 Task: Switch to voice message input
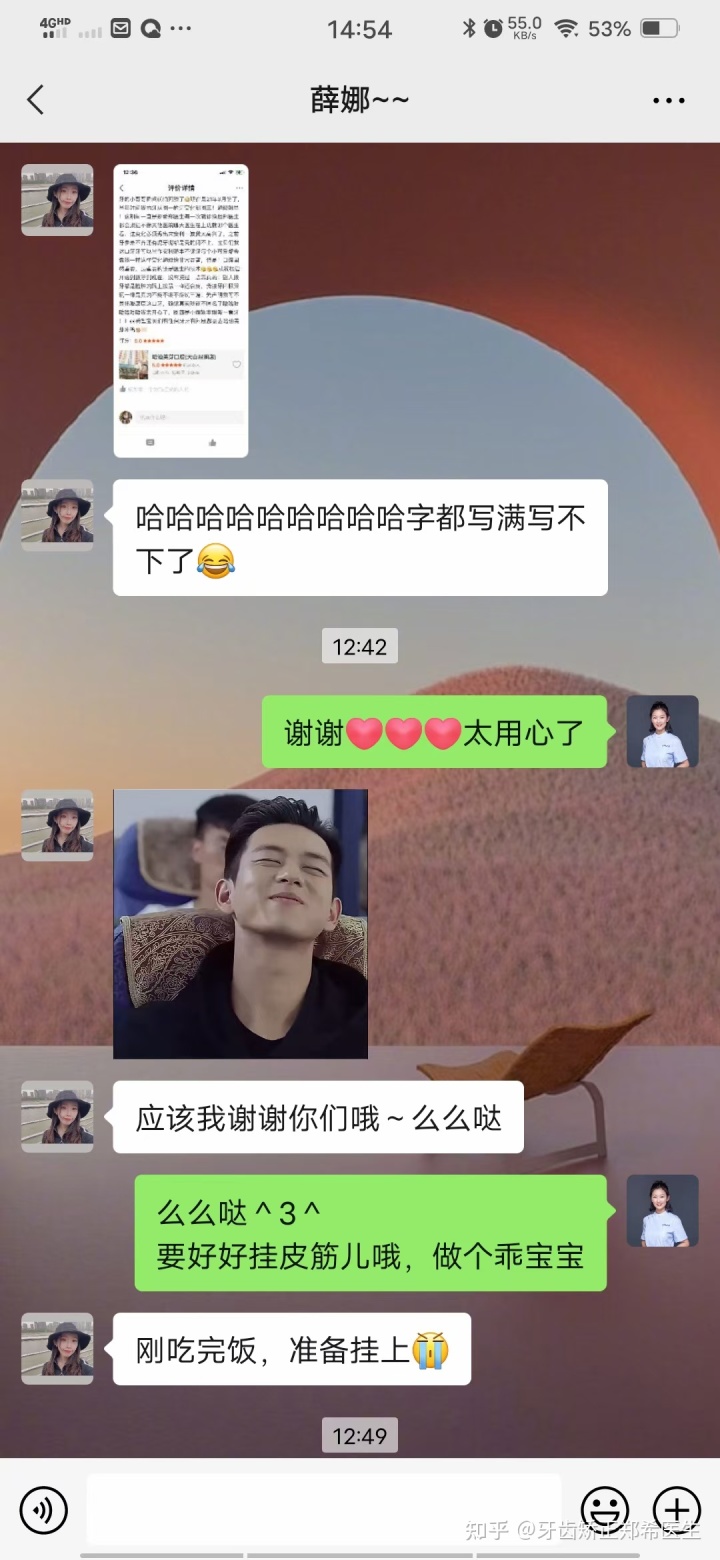point(43,1510)
